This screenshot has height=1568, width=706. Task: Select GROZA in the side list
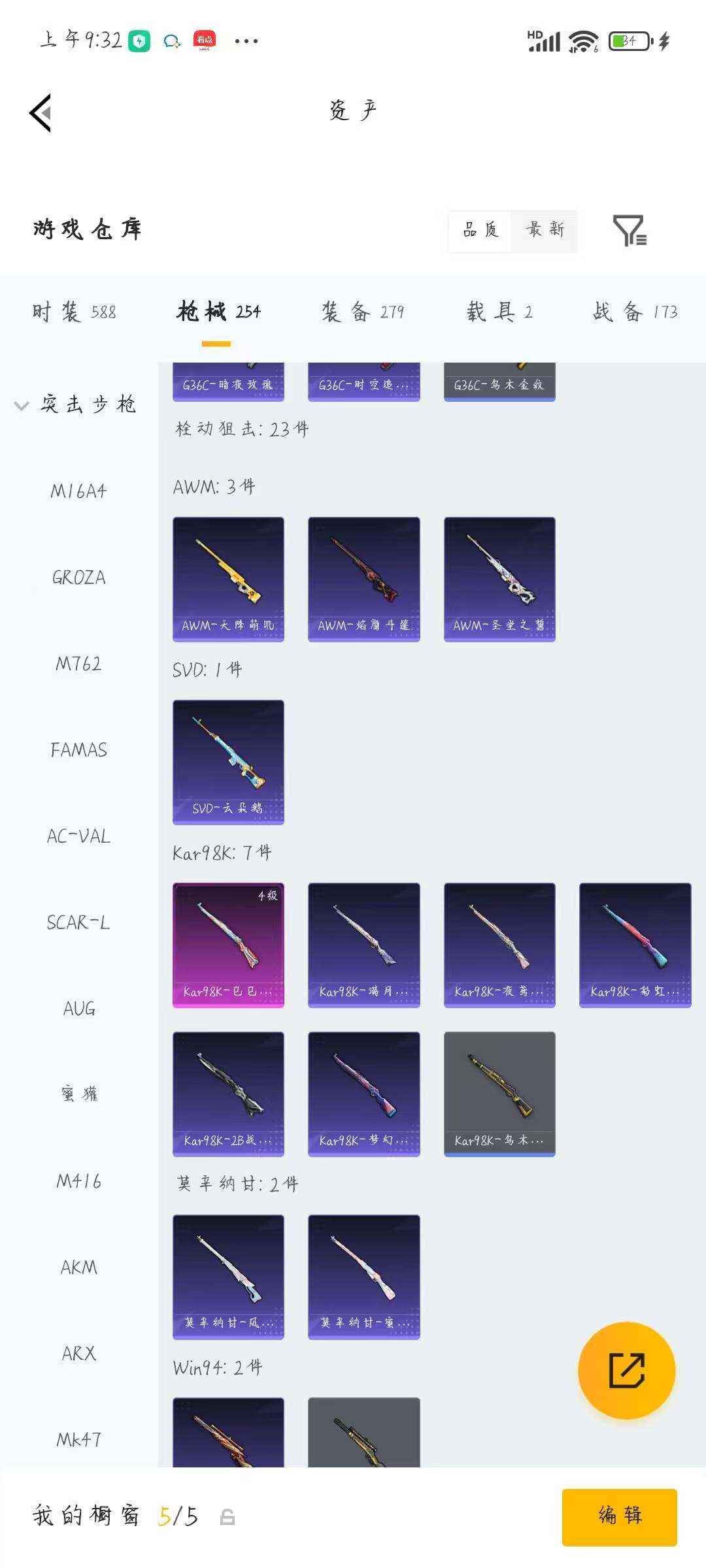pyautogui.click(x=78, y=578)
